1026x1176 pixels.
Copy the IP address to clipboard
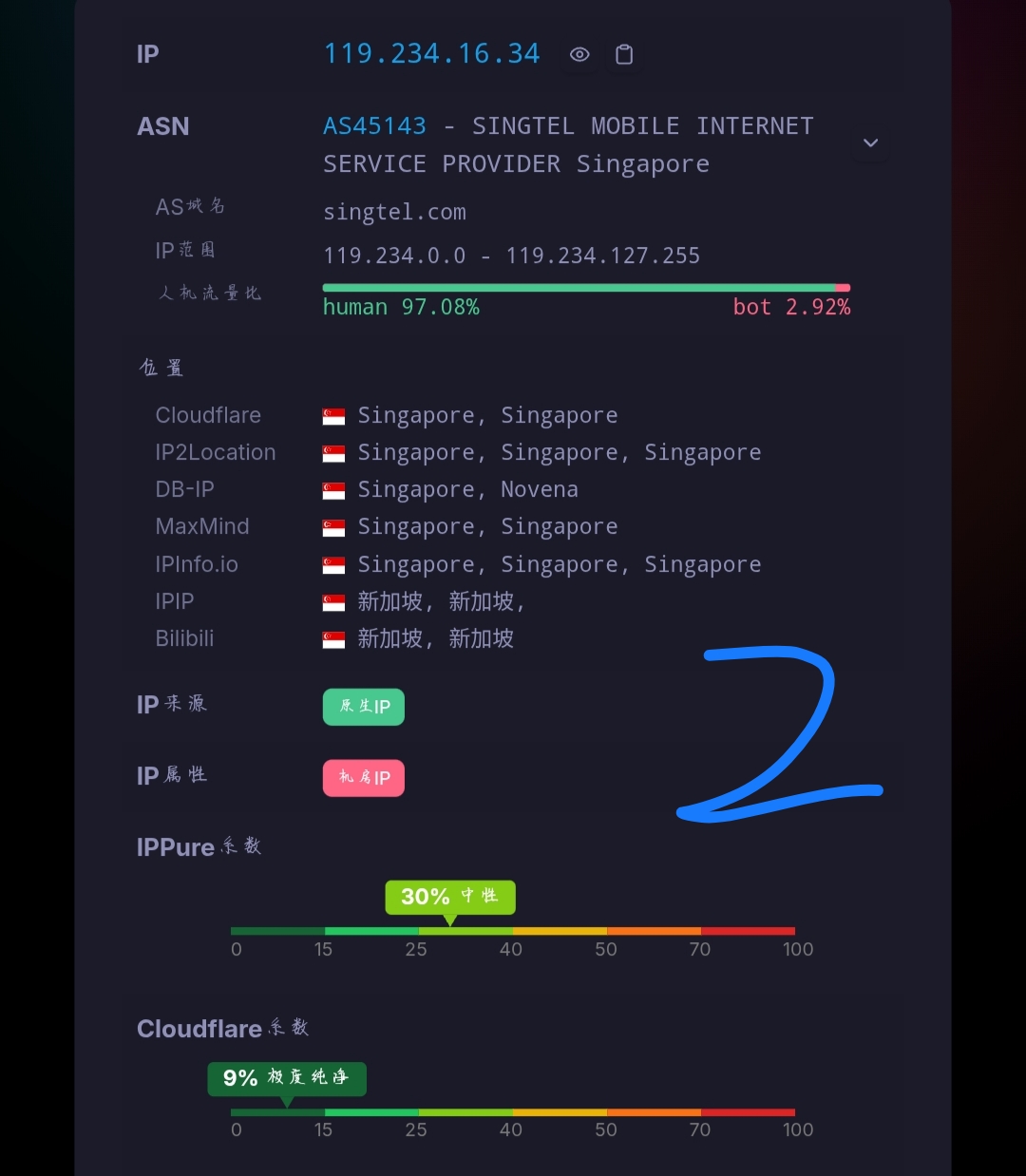tap(624, 55)
